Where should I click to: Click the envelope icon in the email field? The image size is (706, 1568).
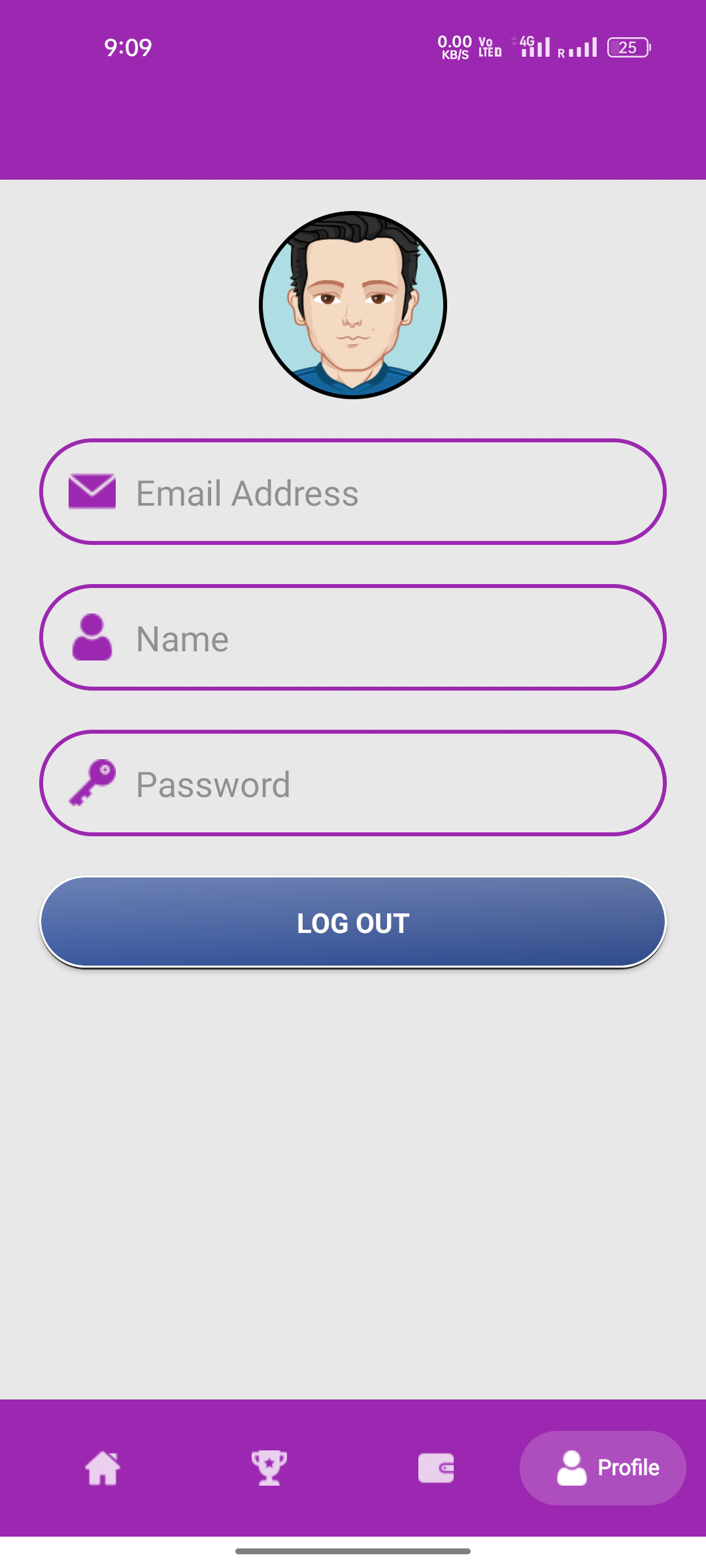92,491
